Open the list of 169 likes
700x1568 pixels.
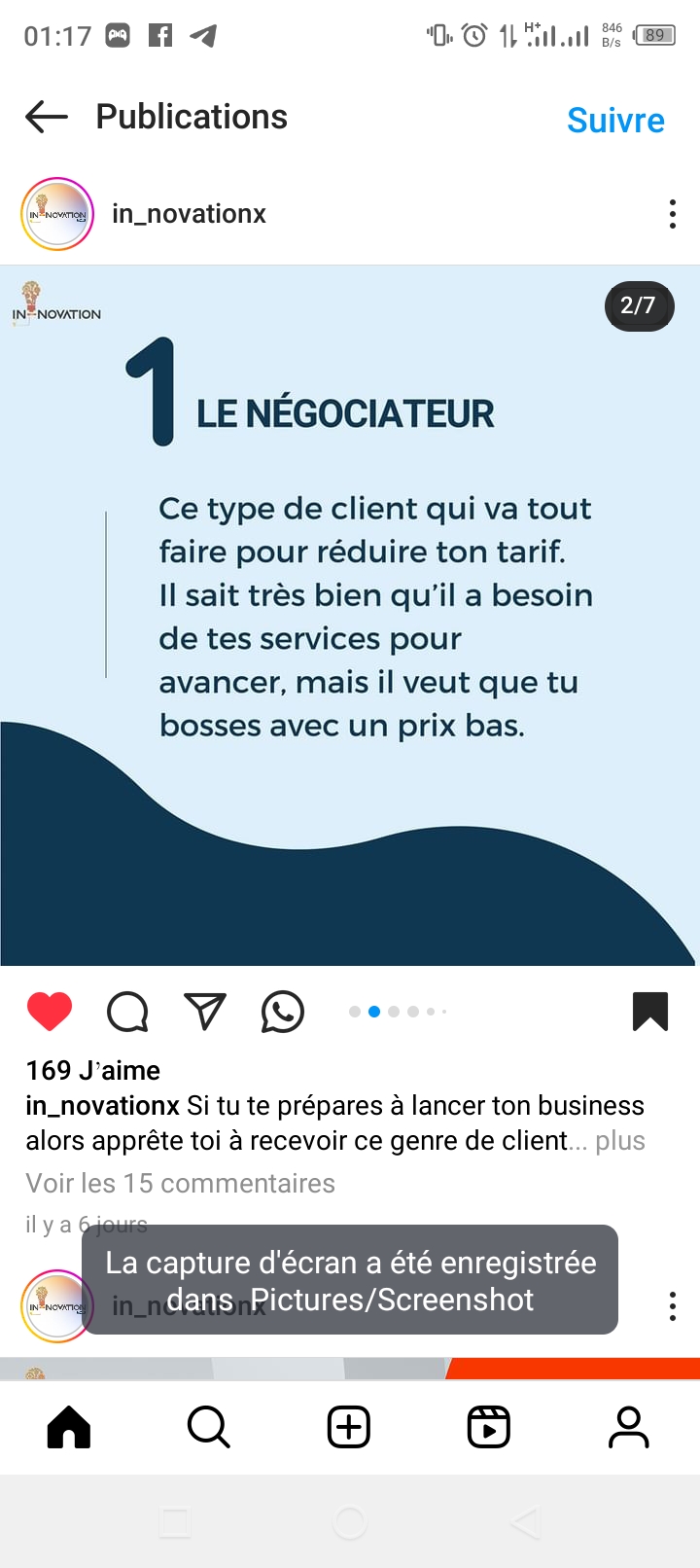point(93,1070)
